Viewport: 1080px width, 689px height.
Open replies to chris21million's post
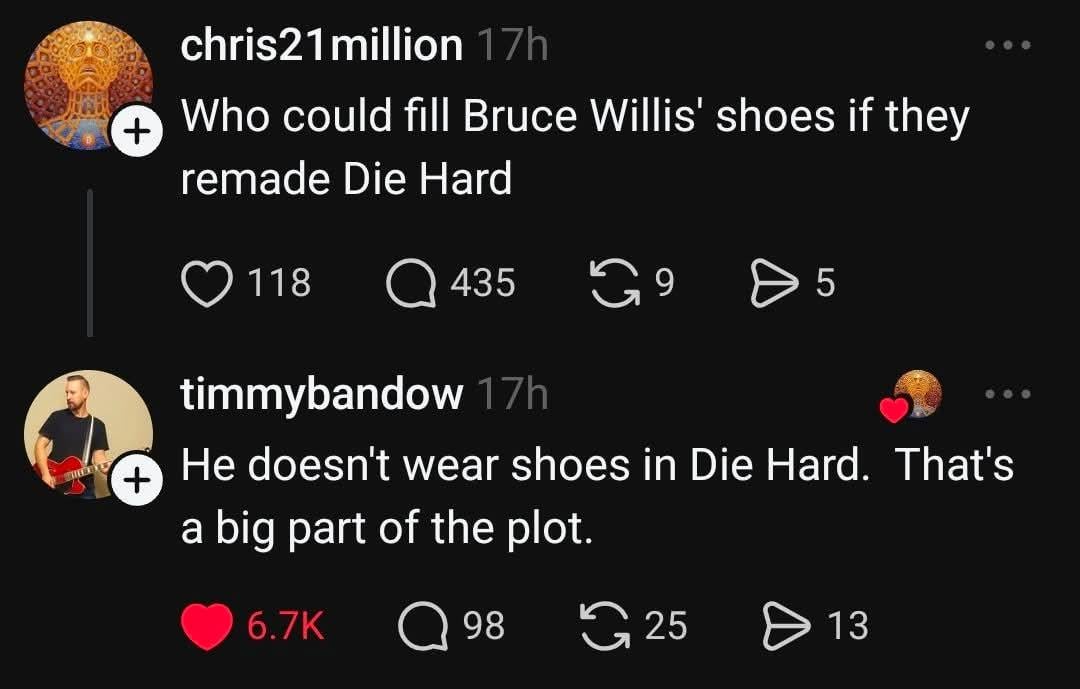click(x=408, y=283)
